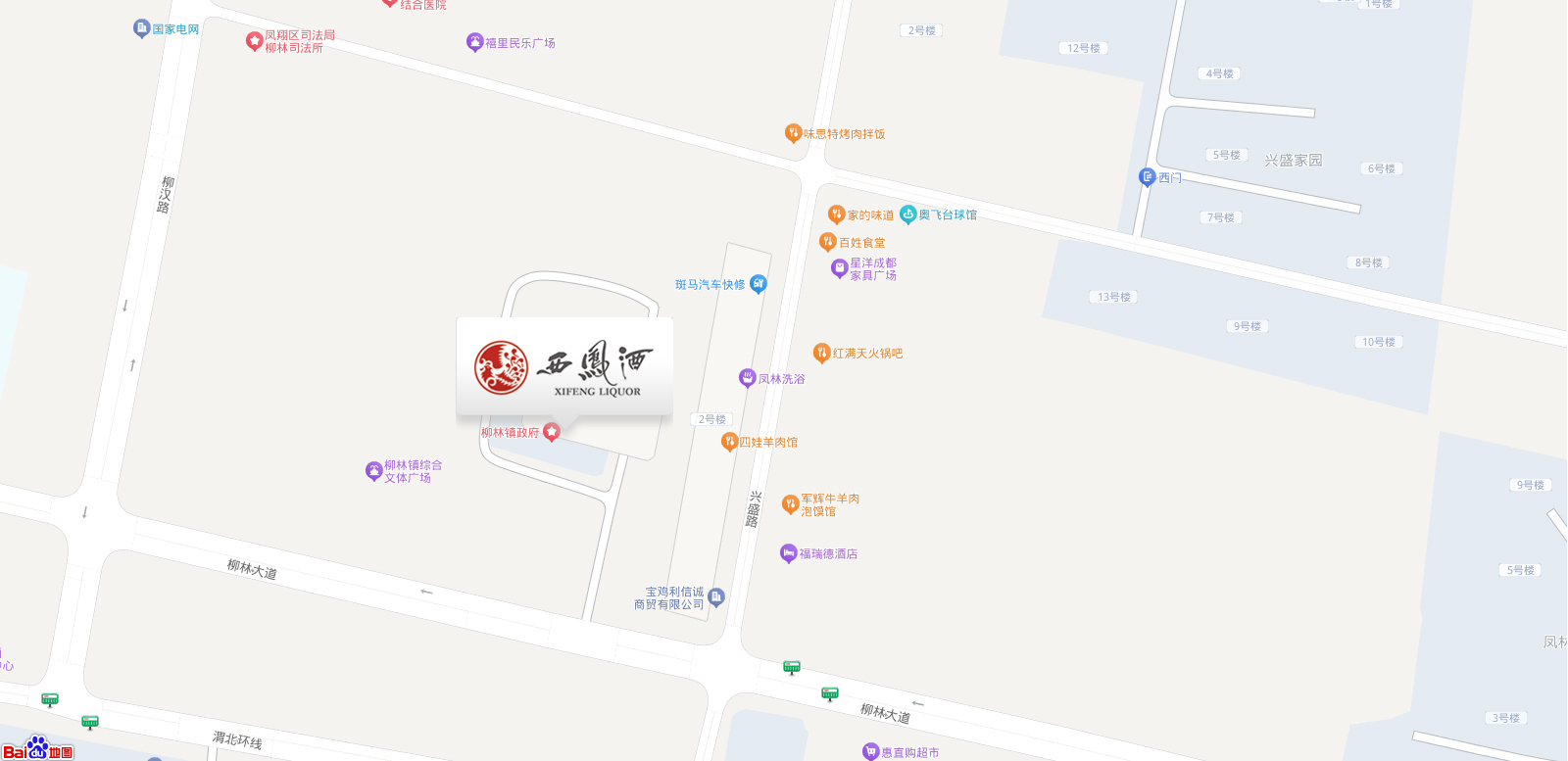This screenshot has width=1568, height=761.
Task: Select the 兴盛家园 西门 gate marker
Action: pyautogui.click(x=1147, y=177)
